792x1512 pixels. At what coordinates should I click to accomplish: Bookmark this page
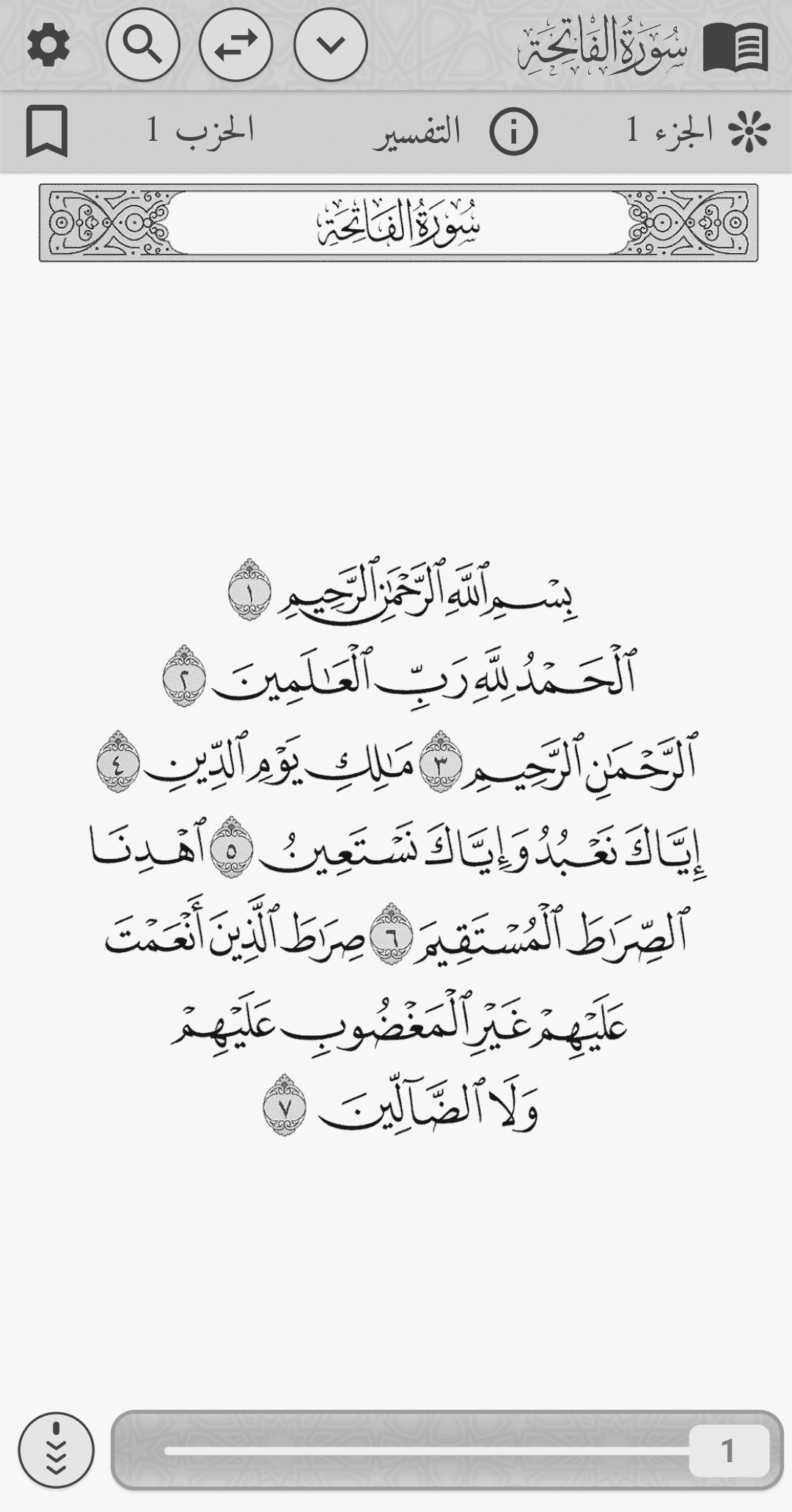(x=47, y=131)
